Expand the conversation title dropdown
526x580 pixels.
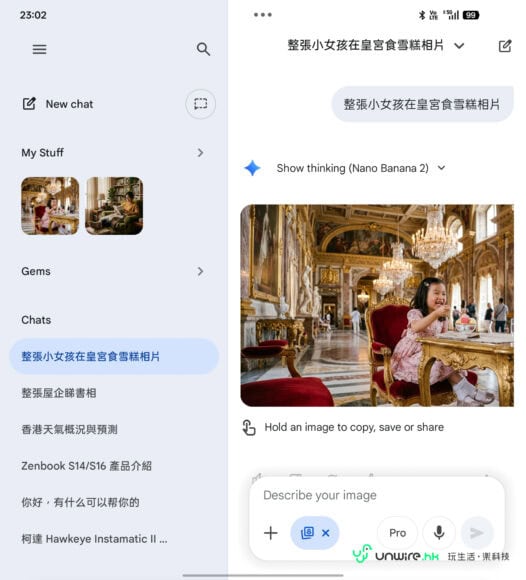coord(459,46)
